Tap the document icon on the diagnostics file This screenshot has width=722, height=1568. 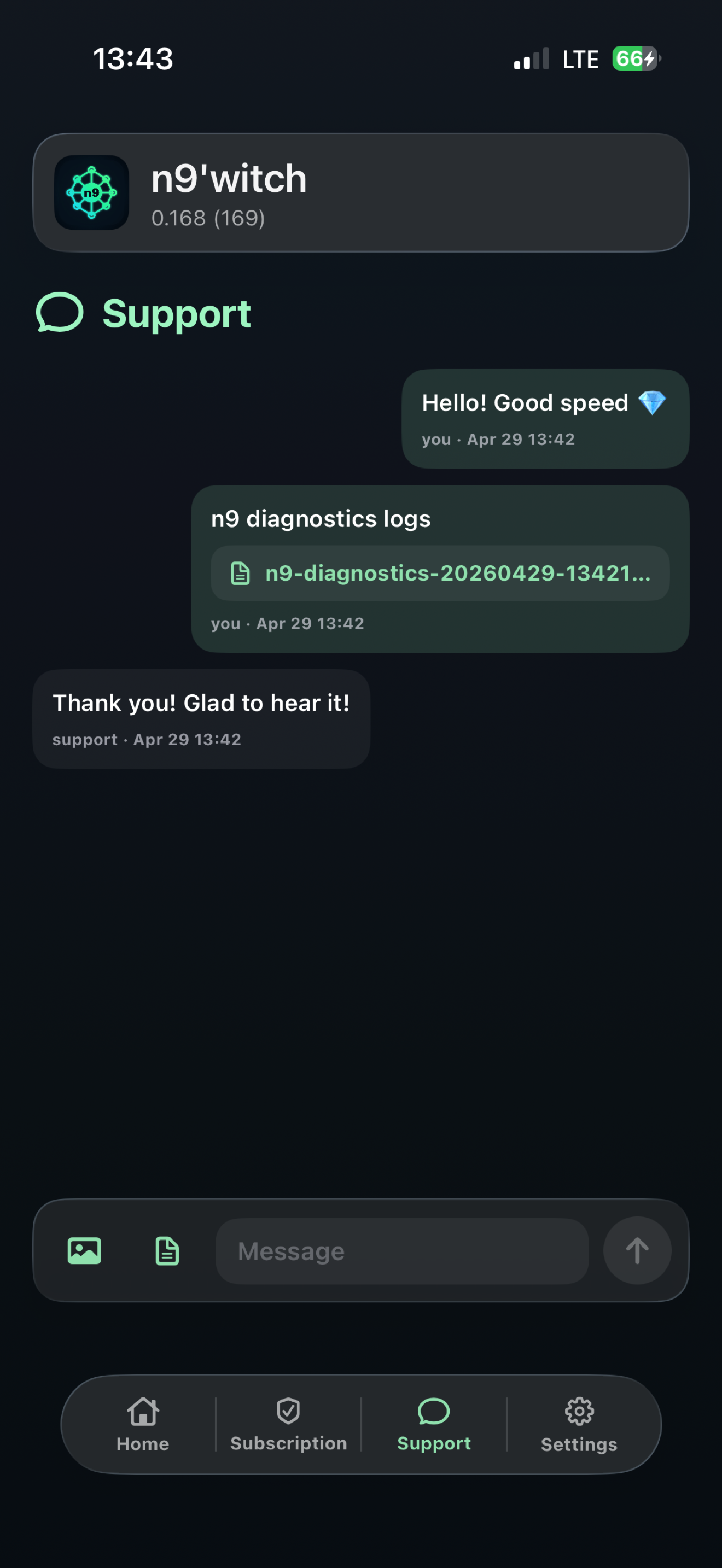pyautogui.click(x=241, y=572)
